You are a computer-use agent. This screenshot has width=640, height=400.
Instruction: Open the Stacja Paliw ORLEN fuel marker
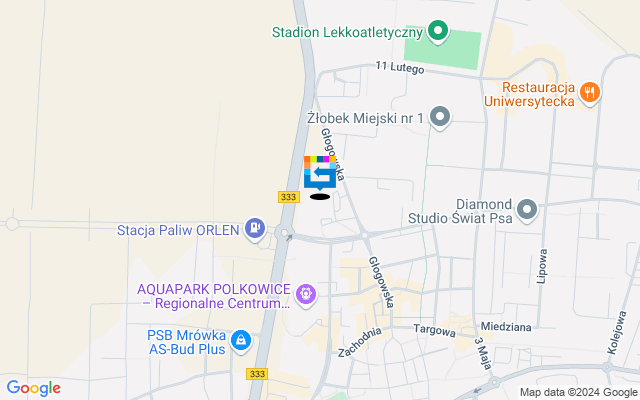(x=256, y=230)
